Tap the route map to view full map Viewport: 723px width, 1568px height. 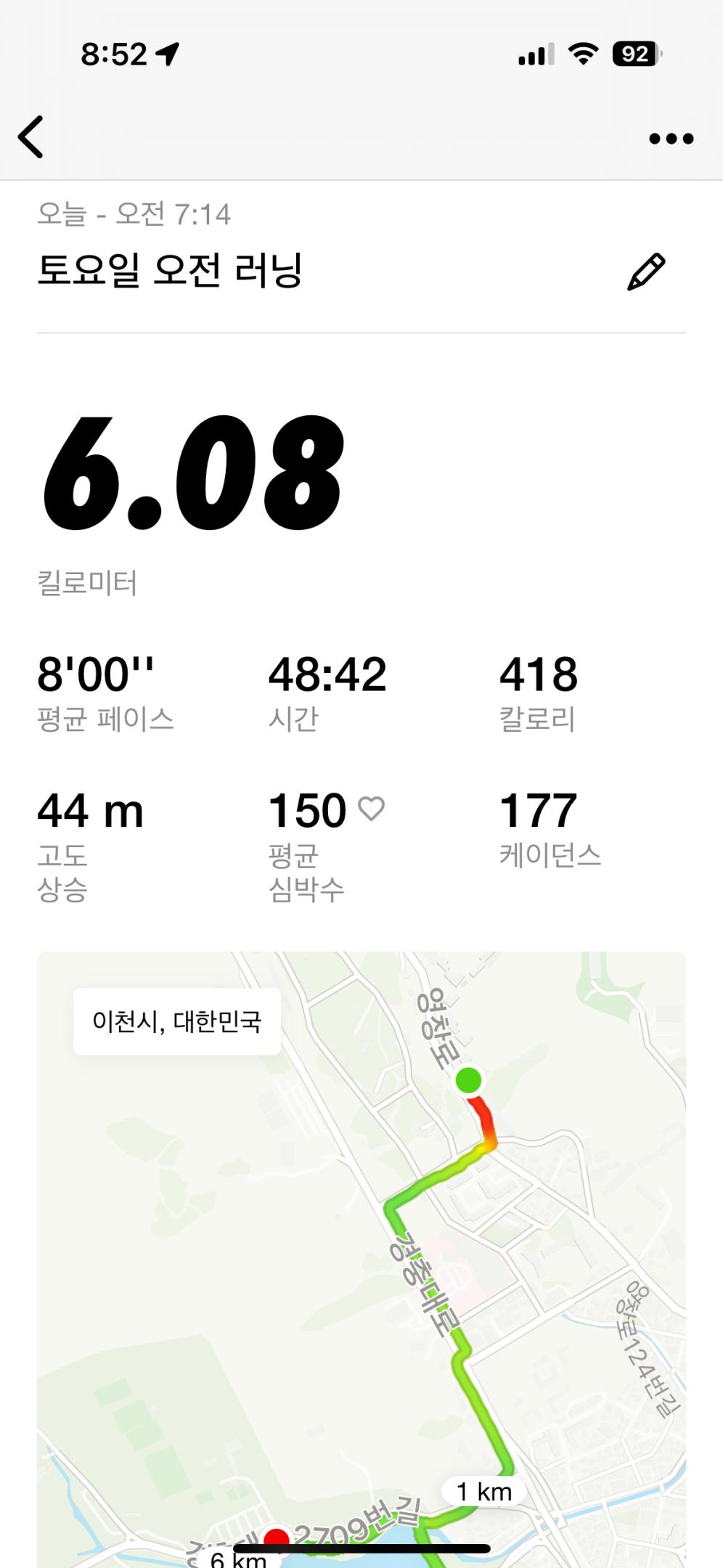coord(363,1270)
